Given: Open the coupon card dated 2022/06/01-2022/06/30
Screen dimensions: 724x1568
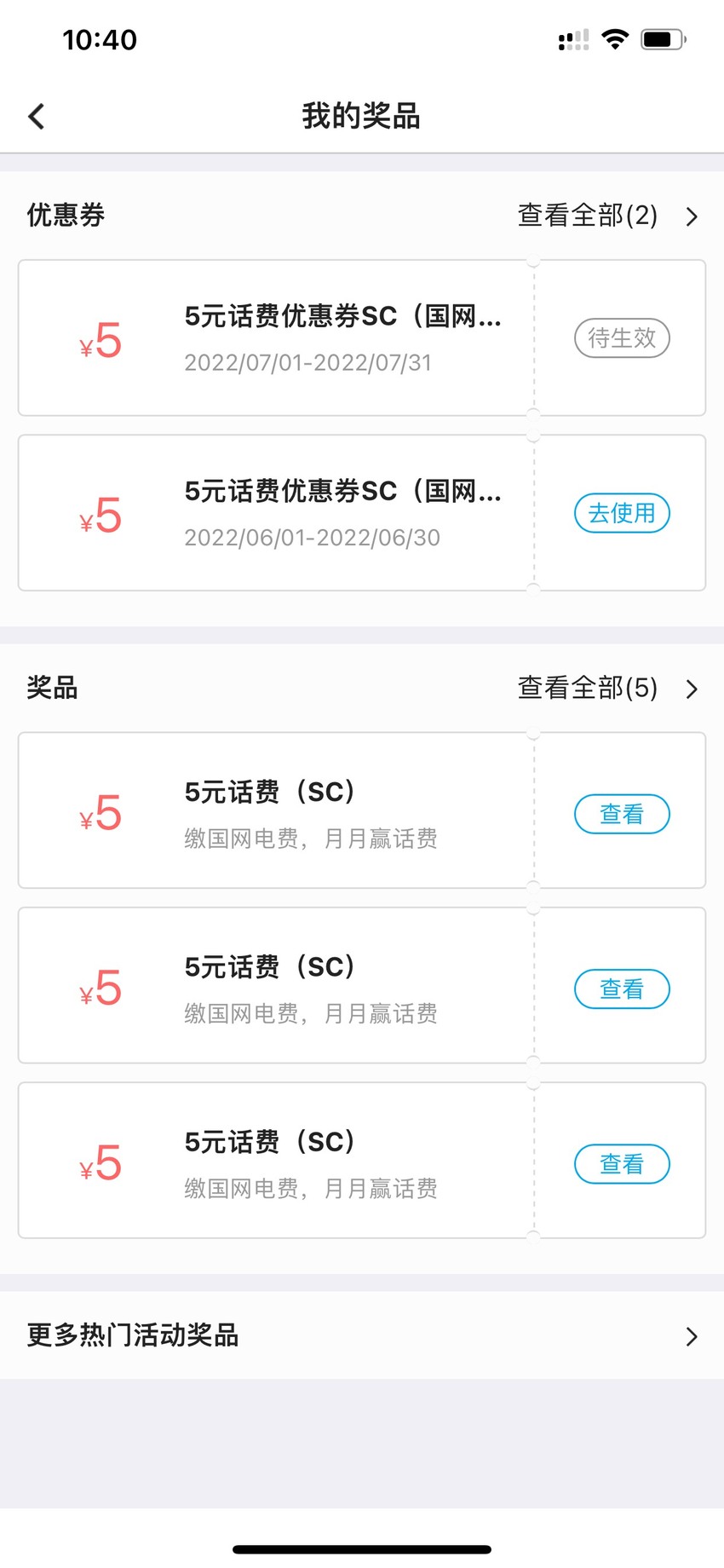Looking at the screenshot, I should [x=362, y=513].
